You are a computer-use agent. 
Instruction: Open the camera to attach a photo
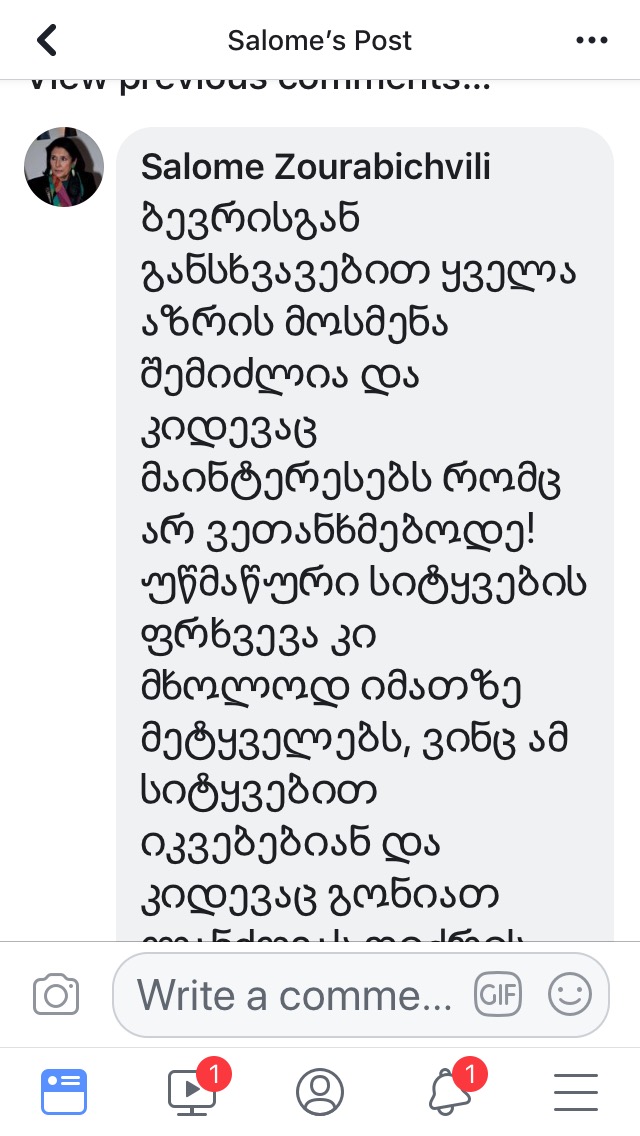tap(56, 995)
